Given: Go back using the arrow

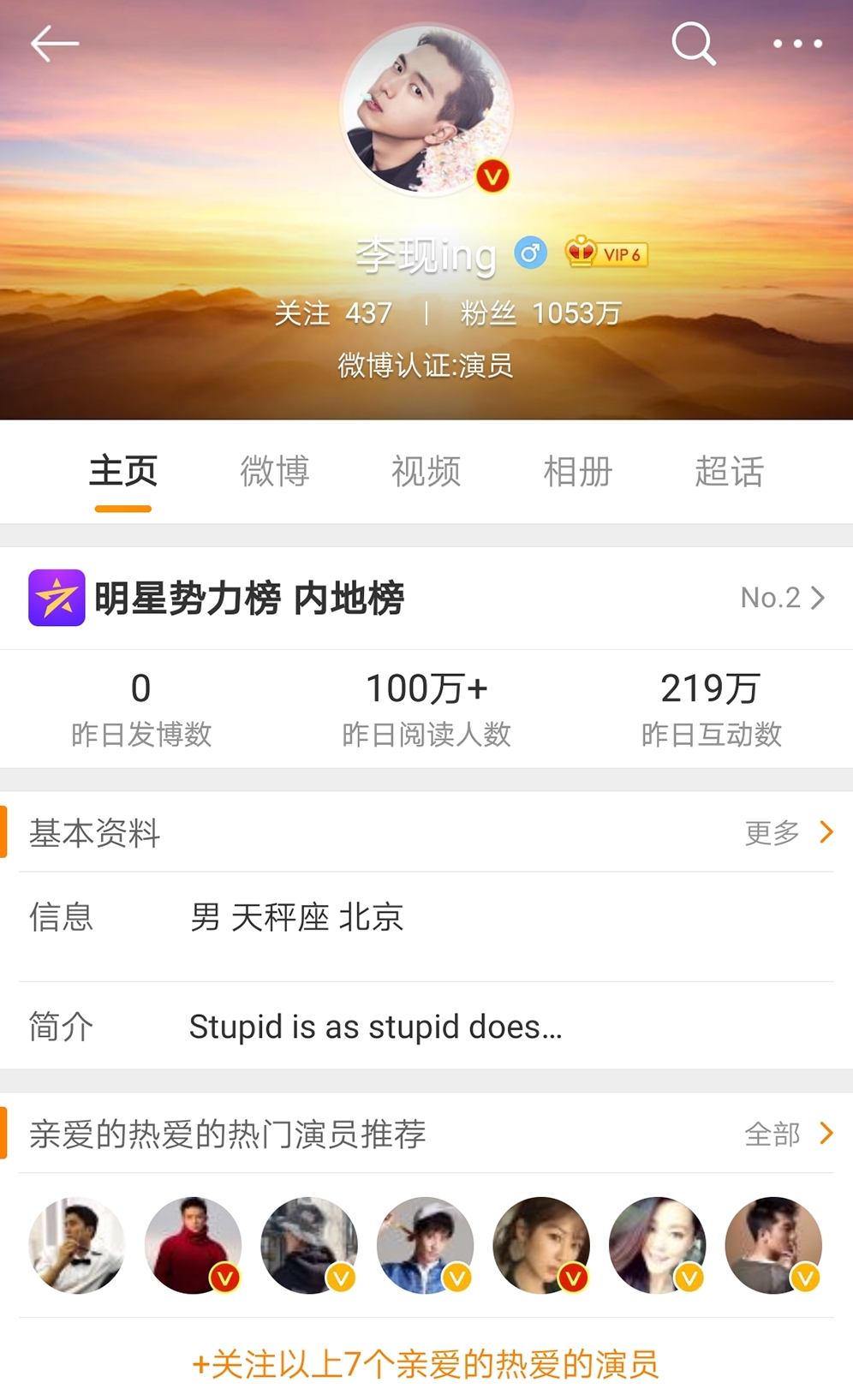Looking at the screenshot, I should click(x=54, y=44).
